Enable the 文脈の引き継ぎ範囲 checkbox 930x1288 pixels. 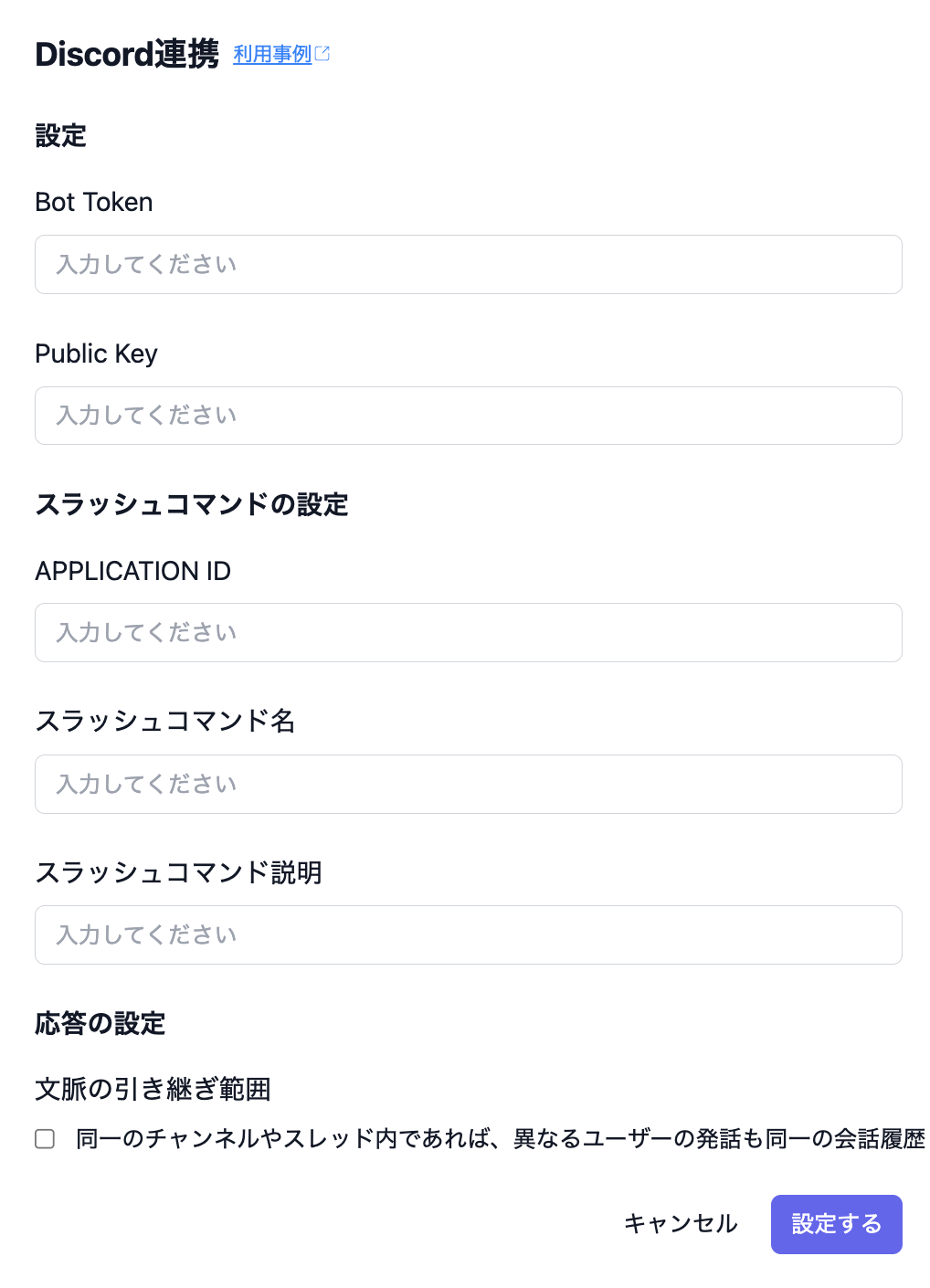click(45, 1139)
